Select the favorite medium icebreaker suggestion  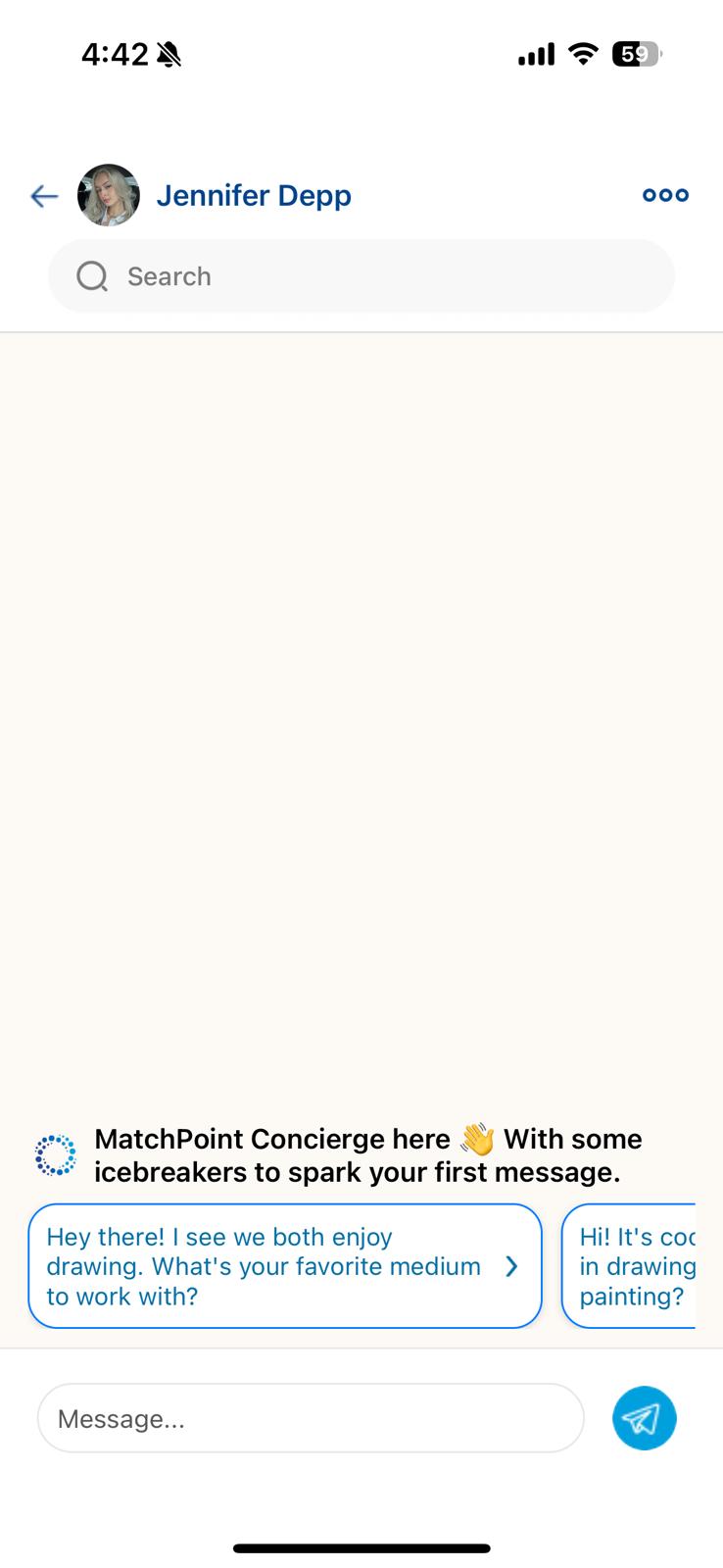pos(284,1266)
